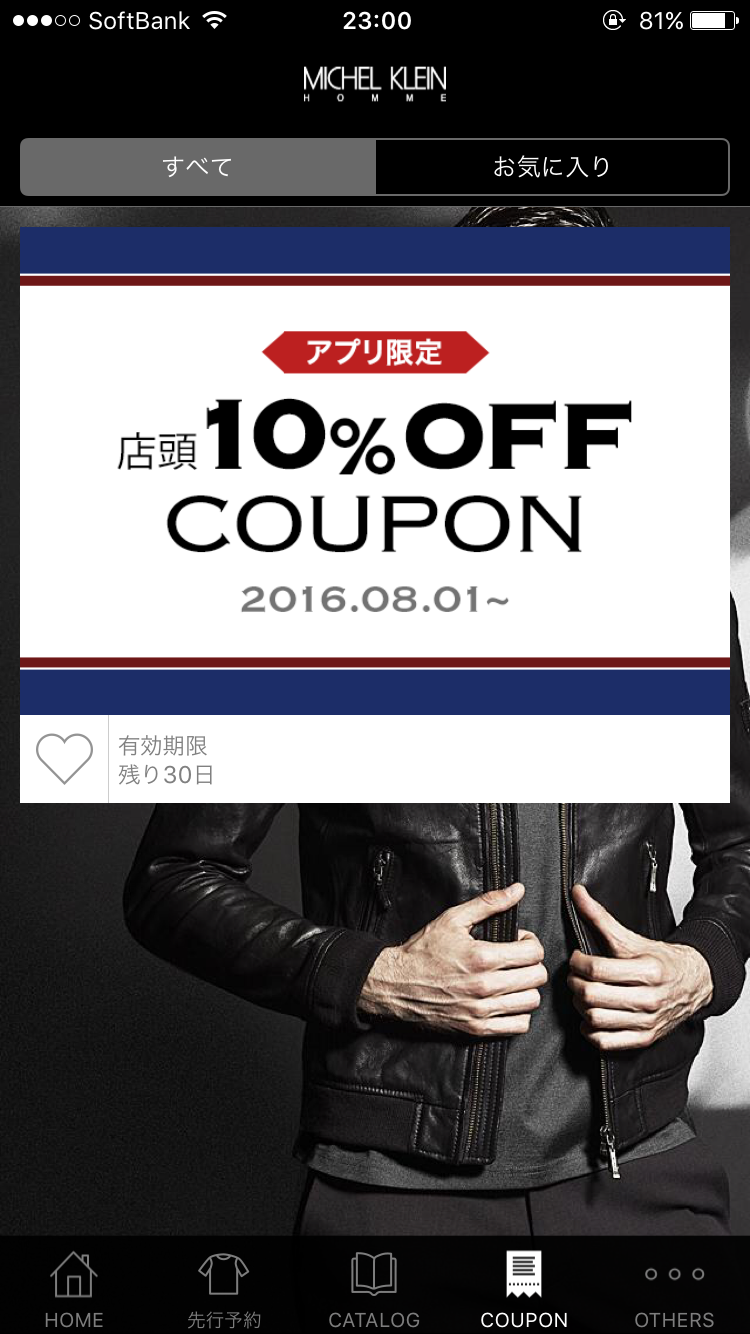Screen dimensions: 750x1334
Task: Switch to the お気に入り segment
Action: point(552,167)
